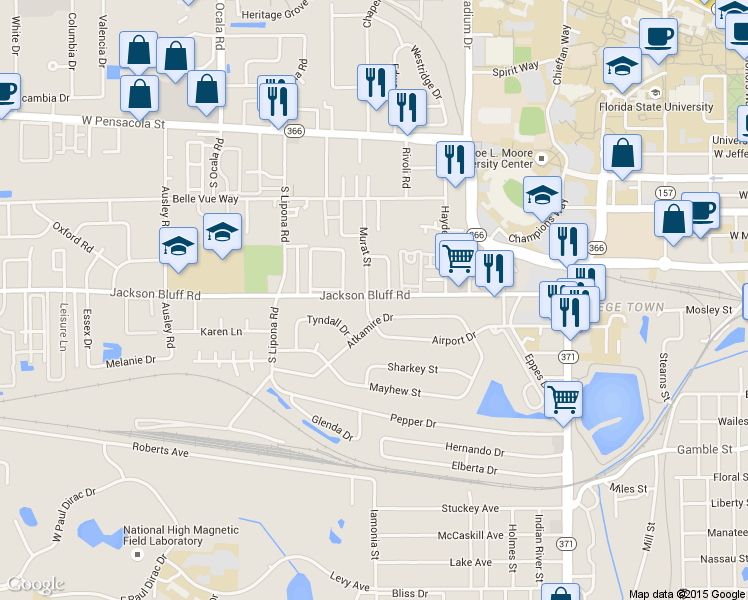Select the restaurant marker at Joe L. Moore Center

pyautogui.click(x=455, y=160)
